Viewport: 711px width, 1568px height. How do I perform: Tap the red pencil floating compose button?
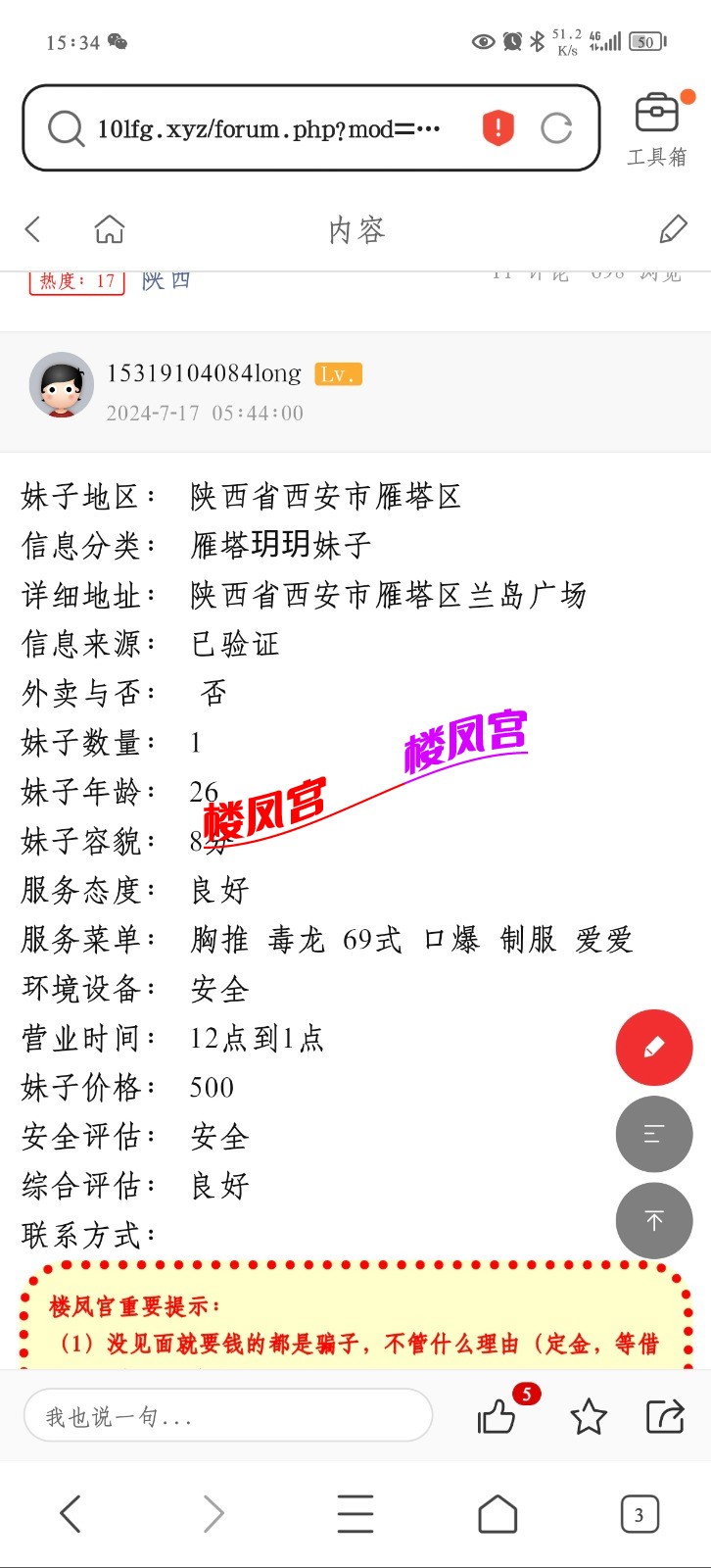653,1047
